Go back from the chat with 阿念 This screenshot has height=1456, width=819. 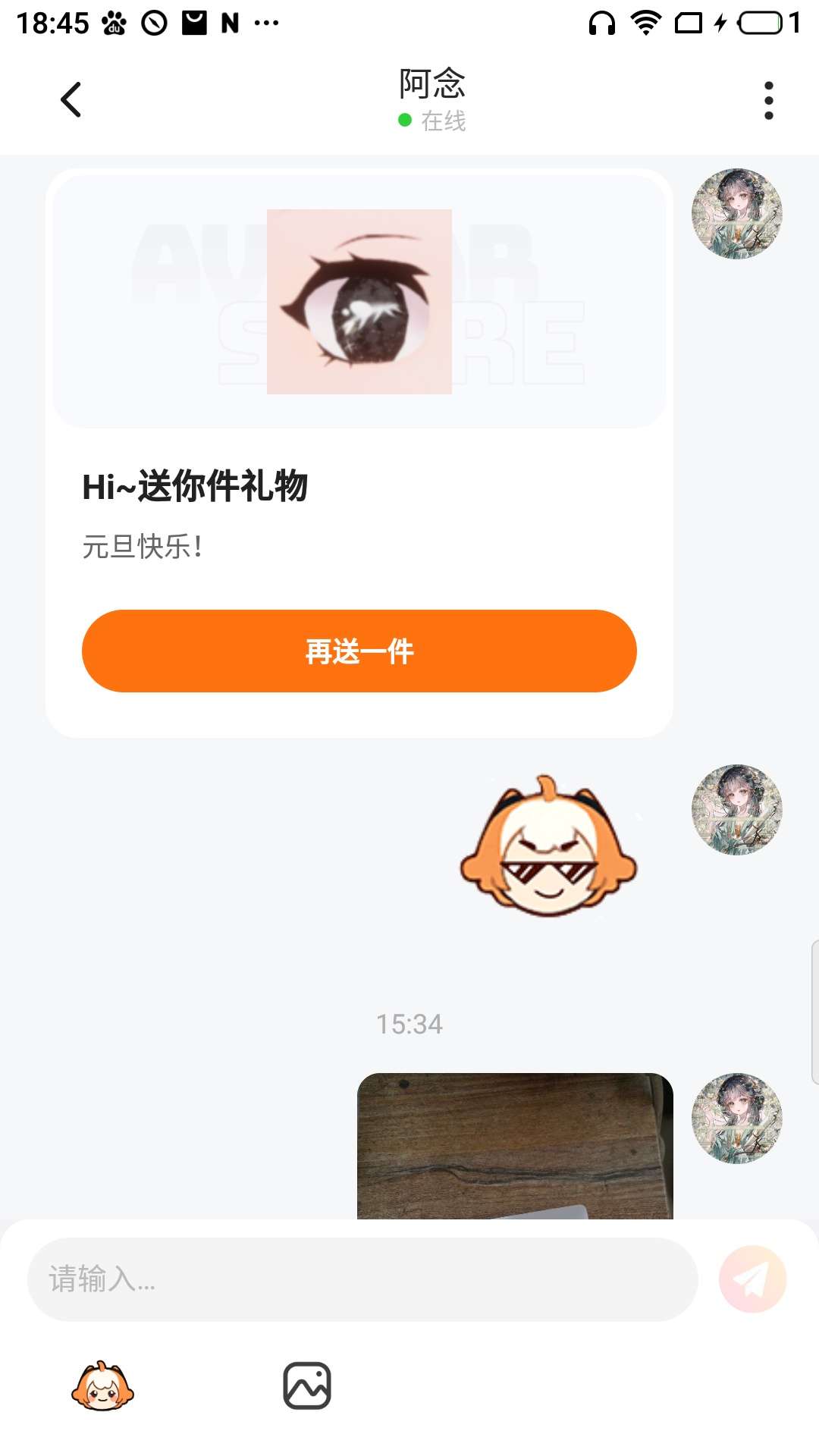[x=71, y=100]
